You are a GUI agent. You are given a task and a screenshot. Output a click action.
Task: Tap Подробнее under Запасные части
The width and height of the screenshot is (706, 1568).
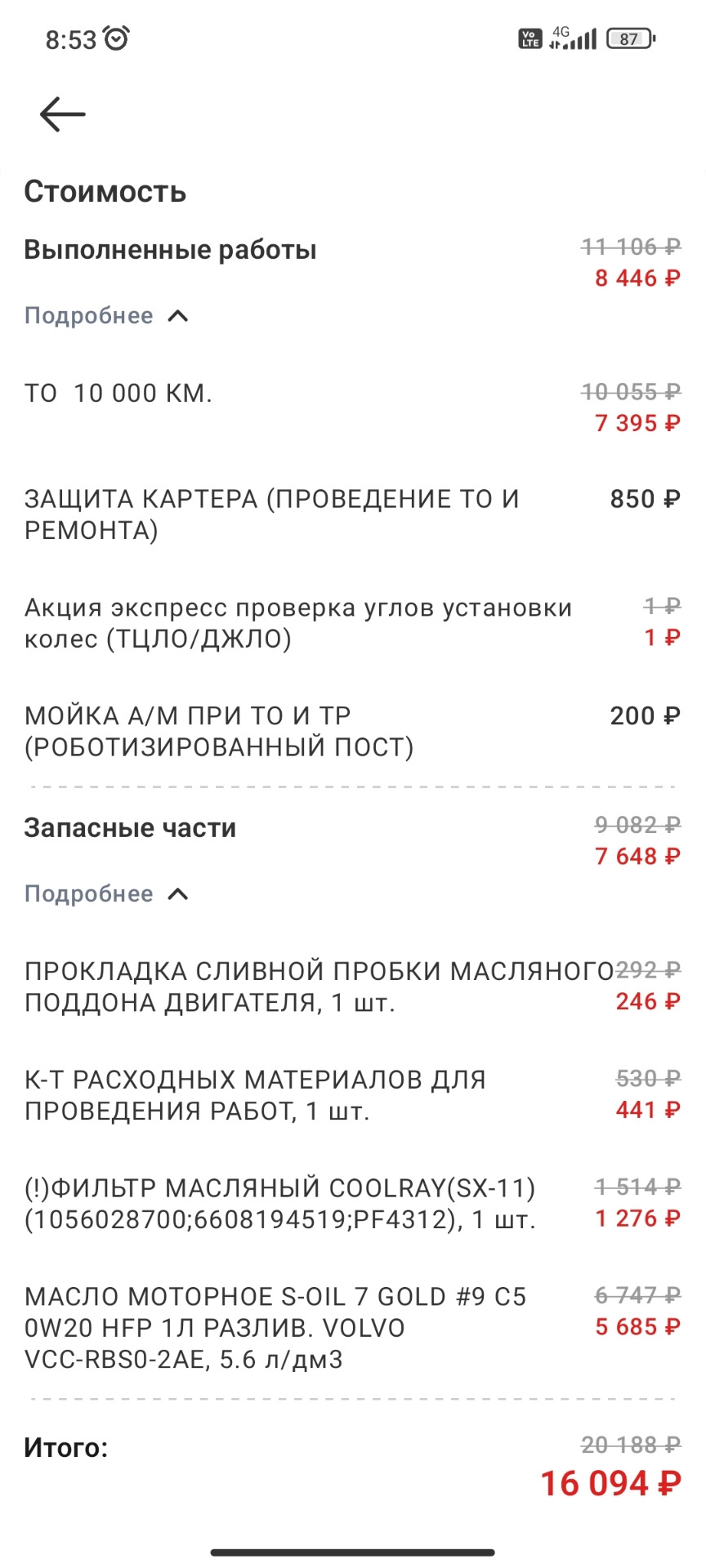point(88,893)
